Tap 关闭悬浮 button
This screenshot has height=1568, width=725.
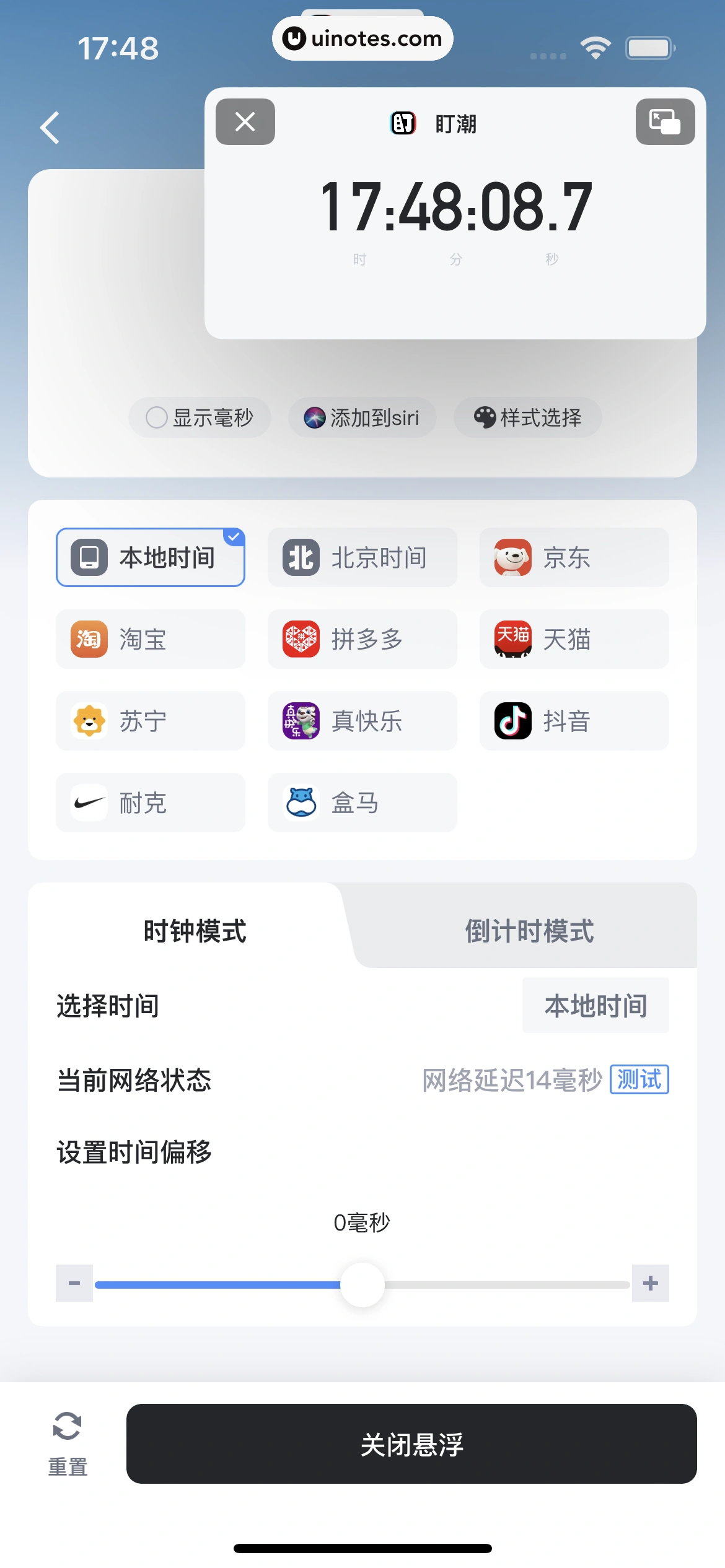tap(411, 1444)
